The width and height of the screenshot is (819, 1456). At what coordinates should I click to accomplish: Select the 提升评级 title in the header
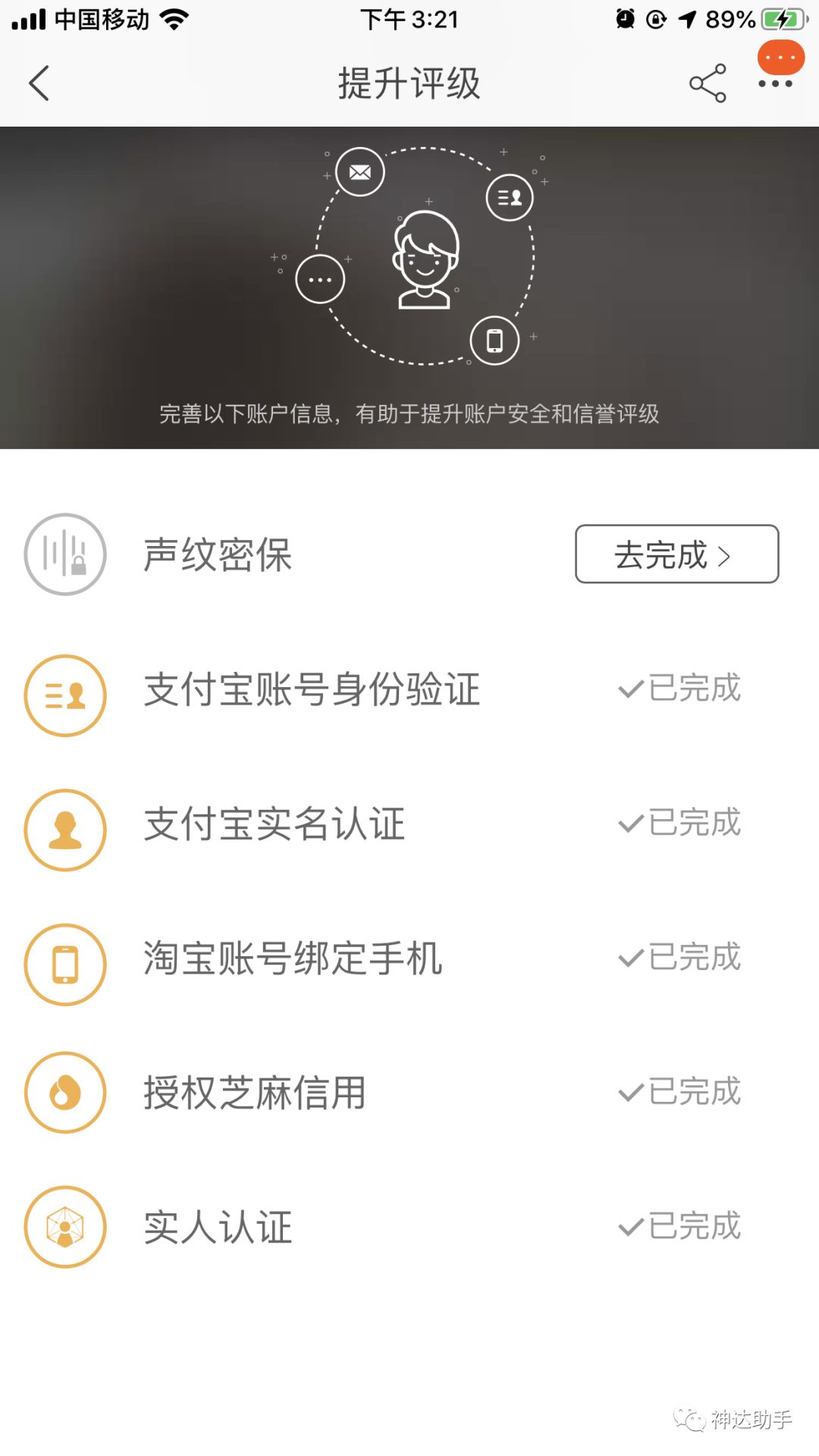(409, 85)
